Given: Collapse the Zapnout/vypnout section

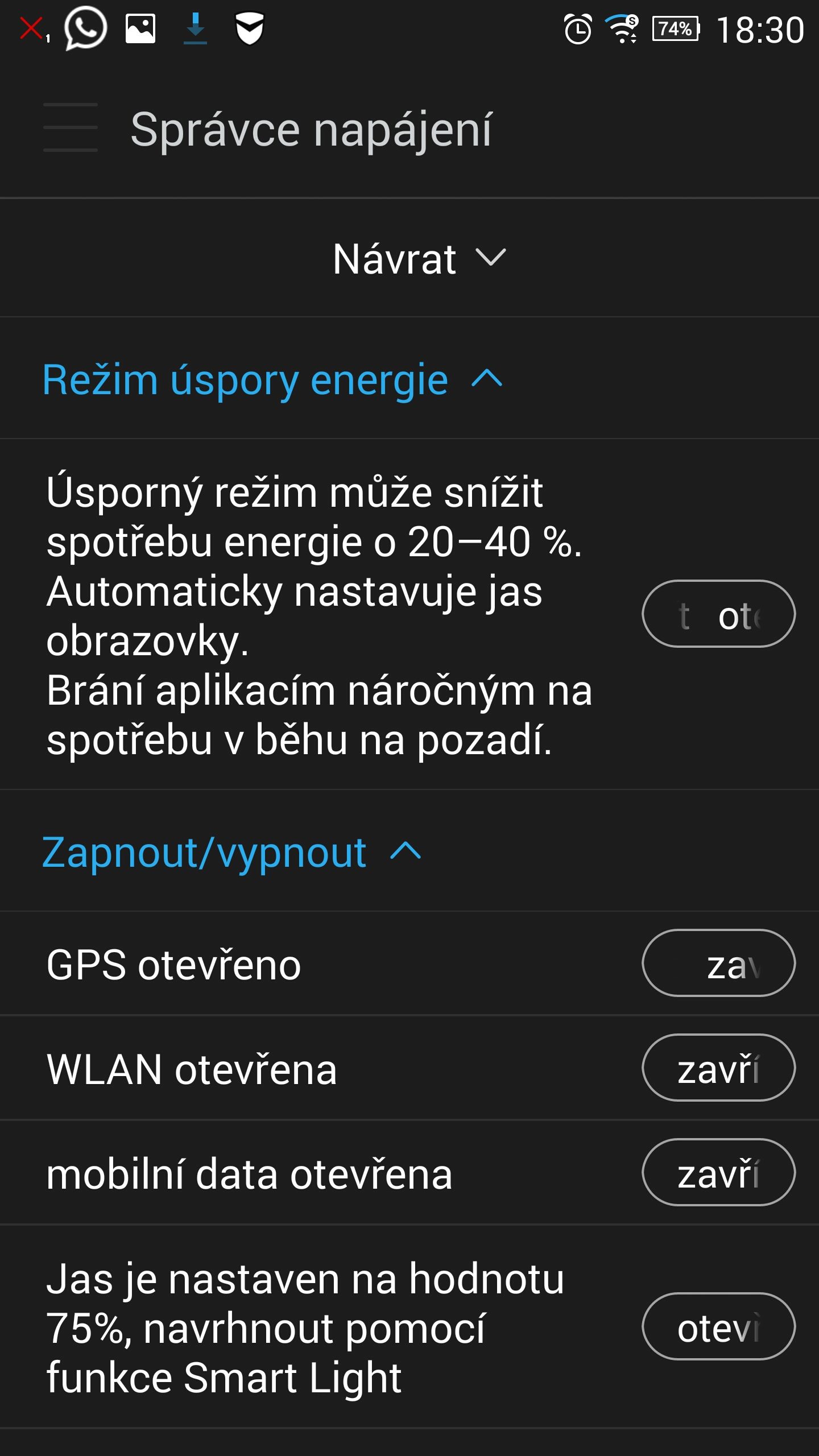Looking at the screenshot, I should [x=231, y=852].
